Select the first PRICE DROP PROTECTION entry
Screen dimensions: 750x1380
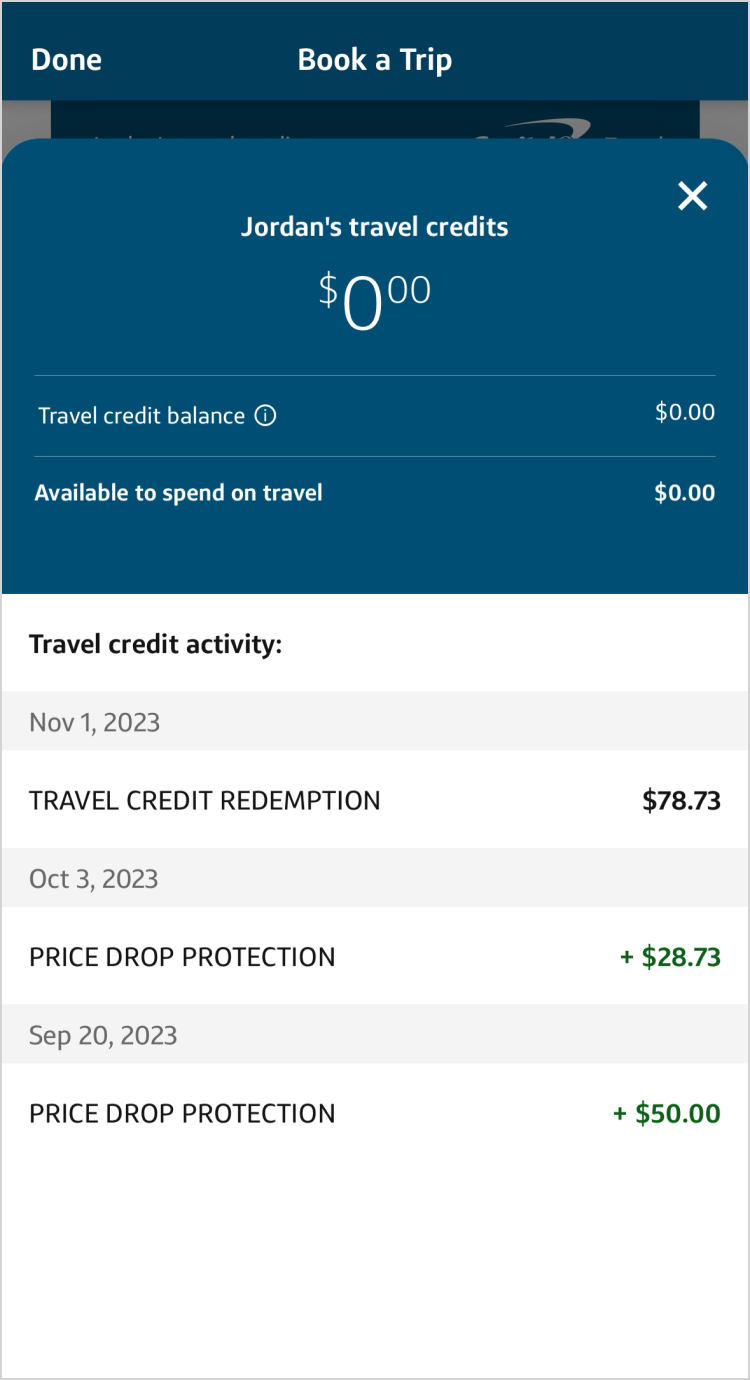pos(182,957)
